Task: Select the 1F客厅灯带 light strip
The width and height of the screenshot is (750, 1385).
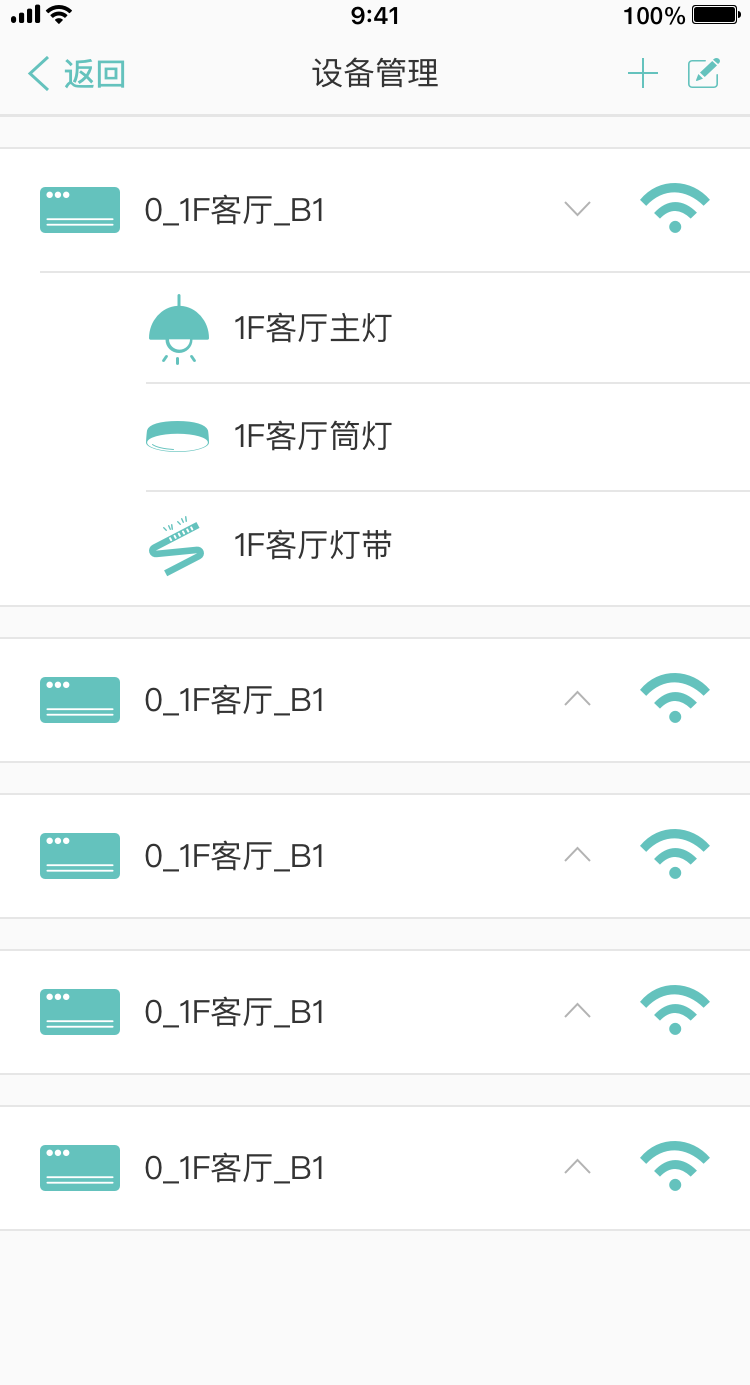Action: pyautogui.click(x=448, y=547)
